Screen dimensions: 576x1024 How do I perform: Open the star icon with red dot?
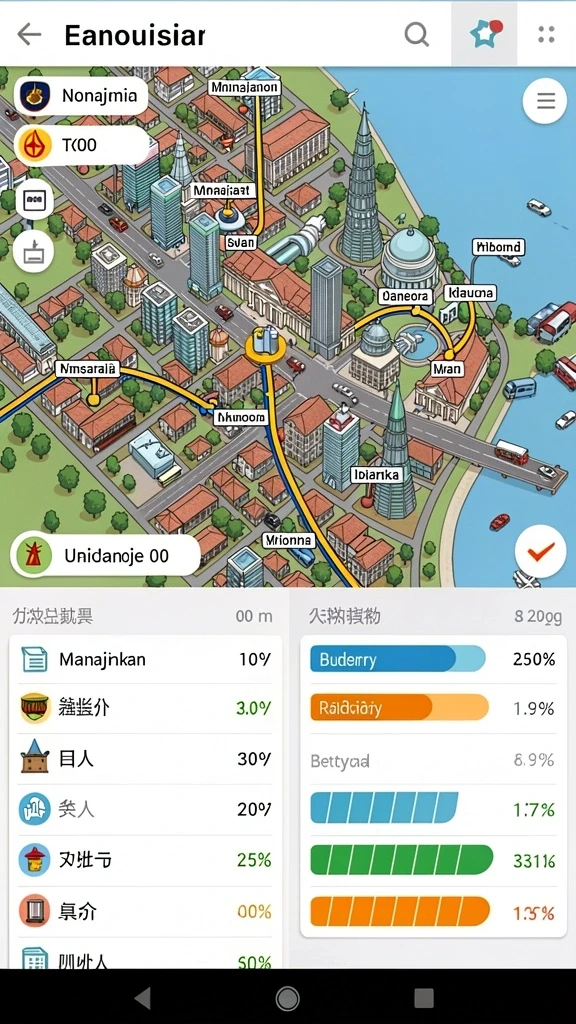(x=484, y=34)
